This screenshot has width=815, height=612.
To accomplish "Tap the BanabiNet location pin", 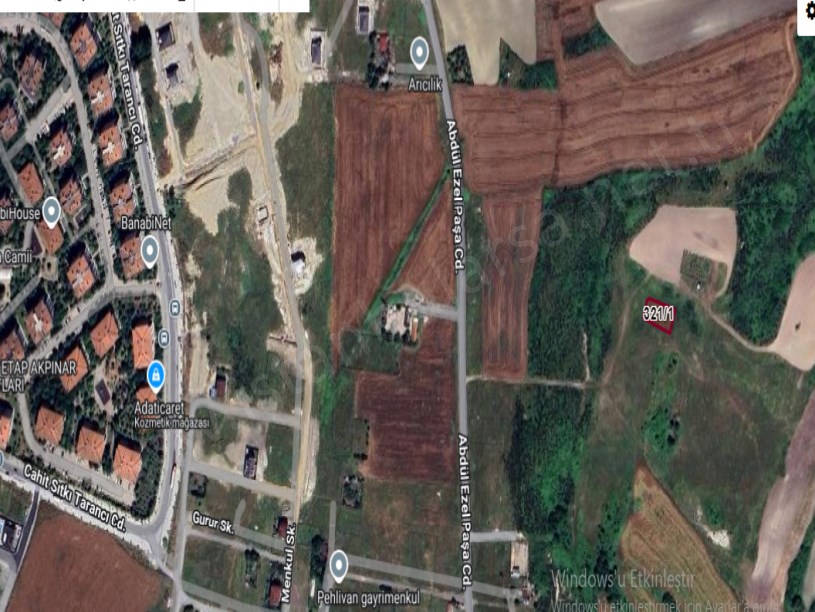I will (x=150, y=250).
